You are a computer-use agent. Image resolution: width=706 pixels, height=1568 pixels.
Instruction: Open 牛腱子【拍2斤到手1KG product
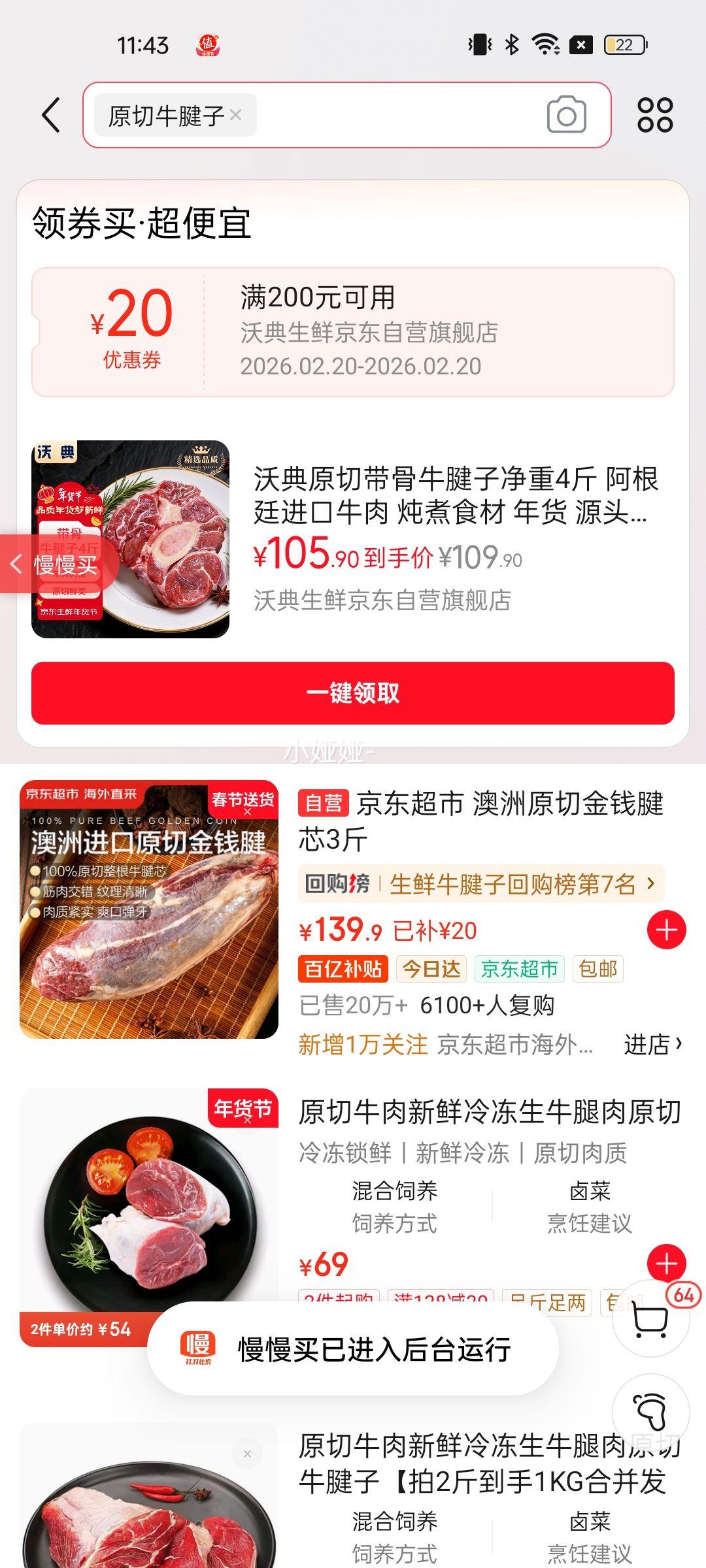(482, 1480)
